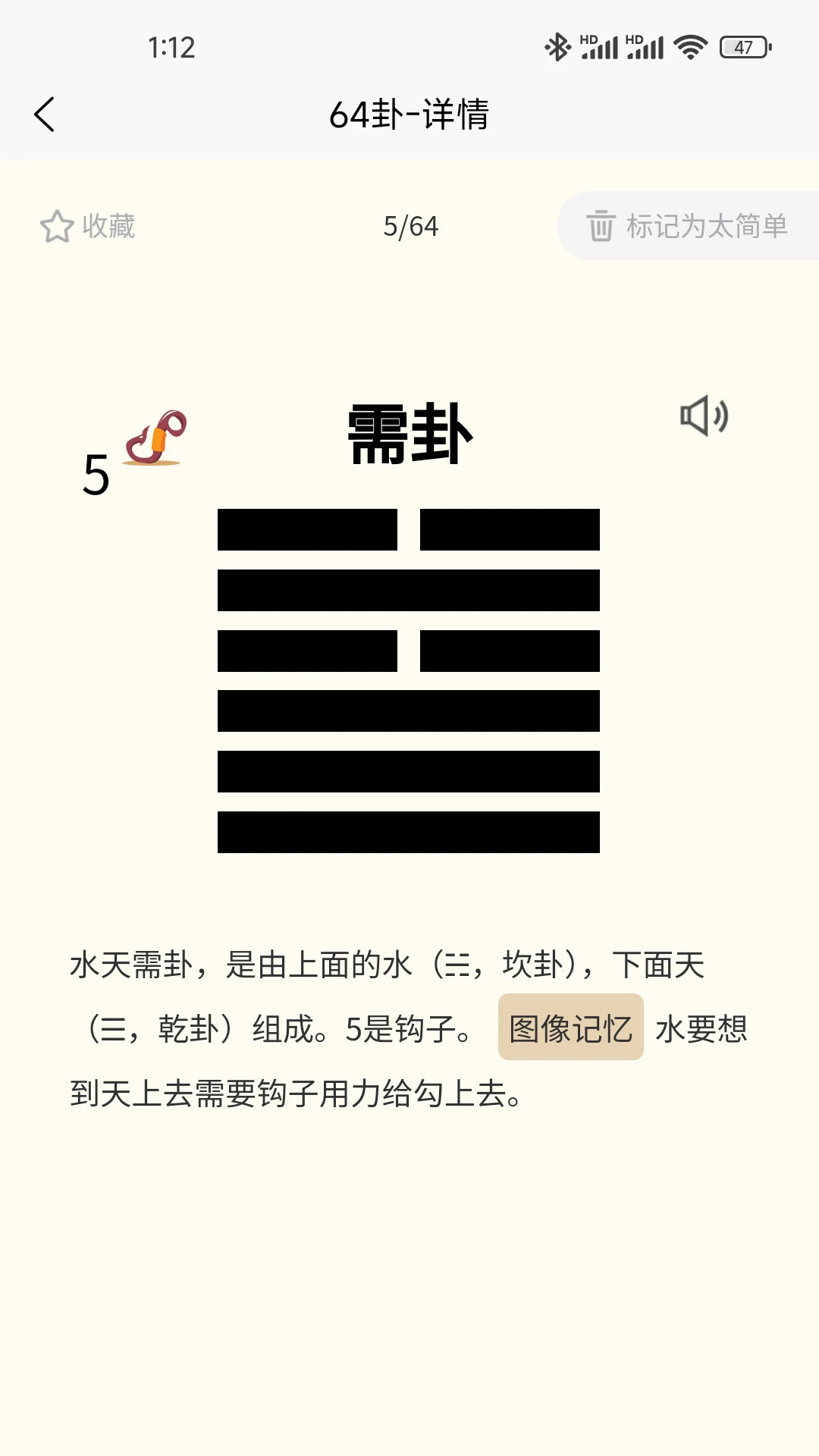The width and height of the screenshot is (819, 1456).
Task: Play audio pronunciation of 需卦
Action: point(704,416)
